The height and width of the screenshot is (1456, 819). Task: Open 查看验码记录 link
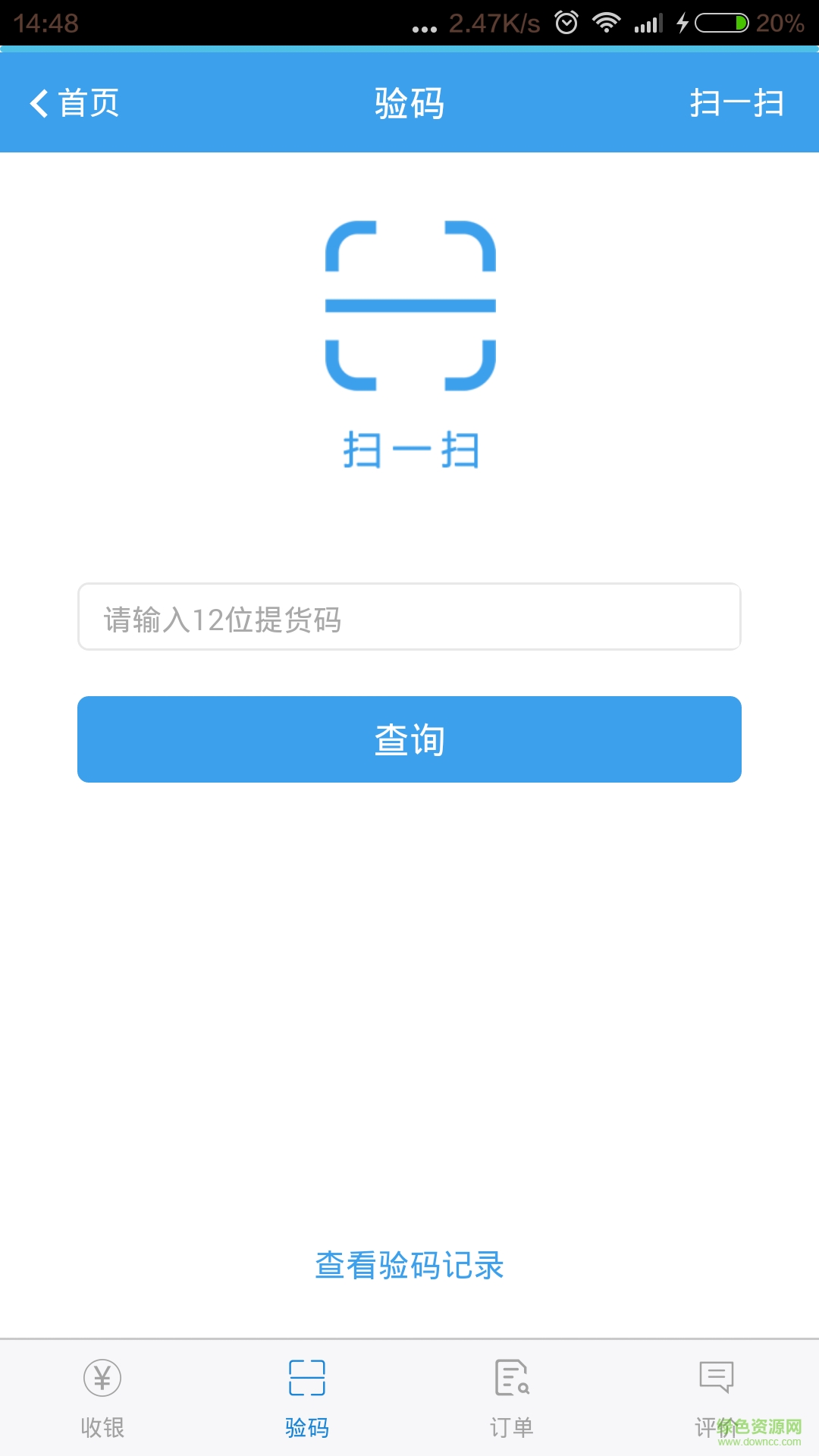[x=409, y=1265]
